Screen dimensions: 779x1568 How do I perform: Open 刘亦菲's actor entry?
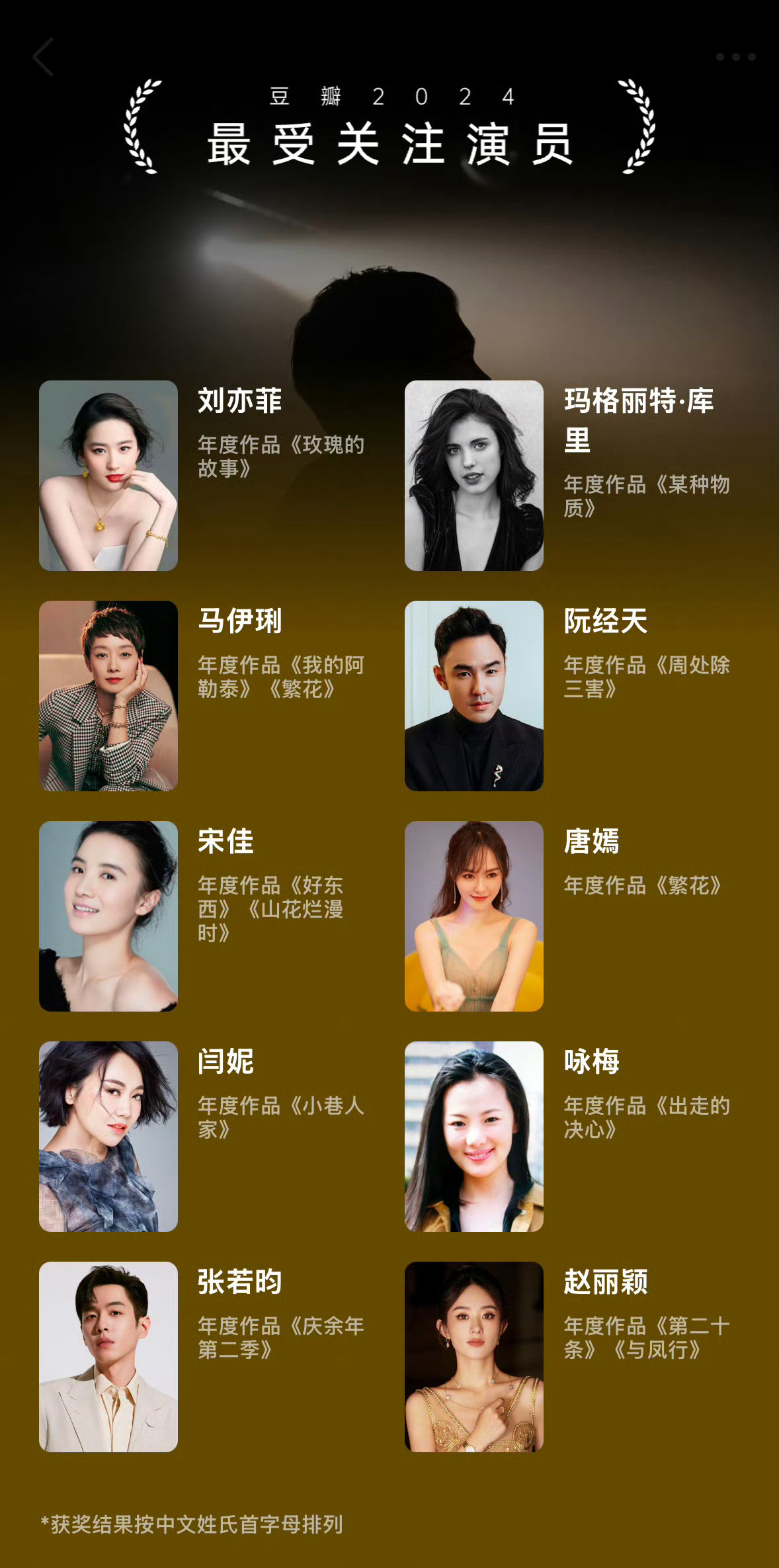tap(206, 475)
